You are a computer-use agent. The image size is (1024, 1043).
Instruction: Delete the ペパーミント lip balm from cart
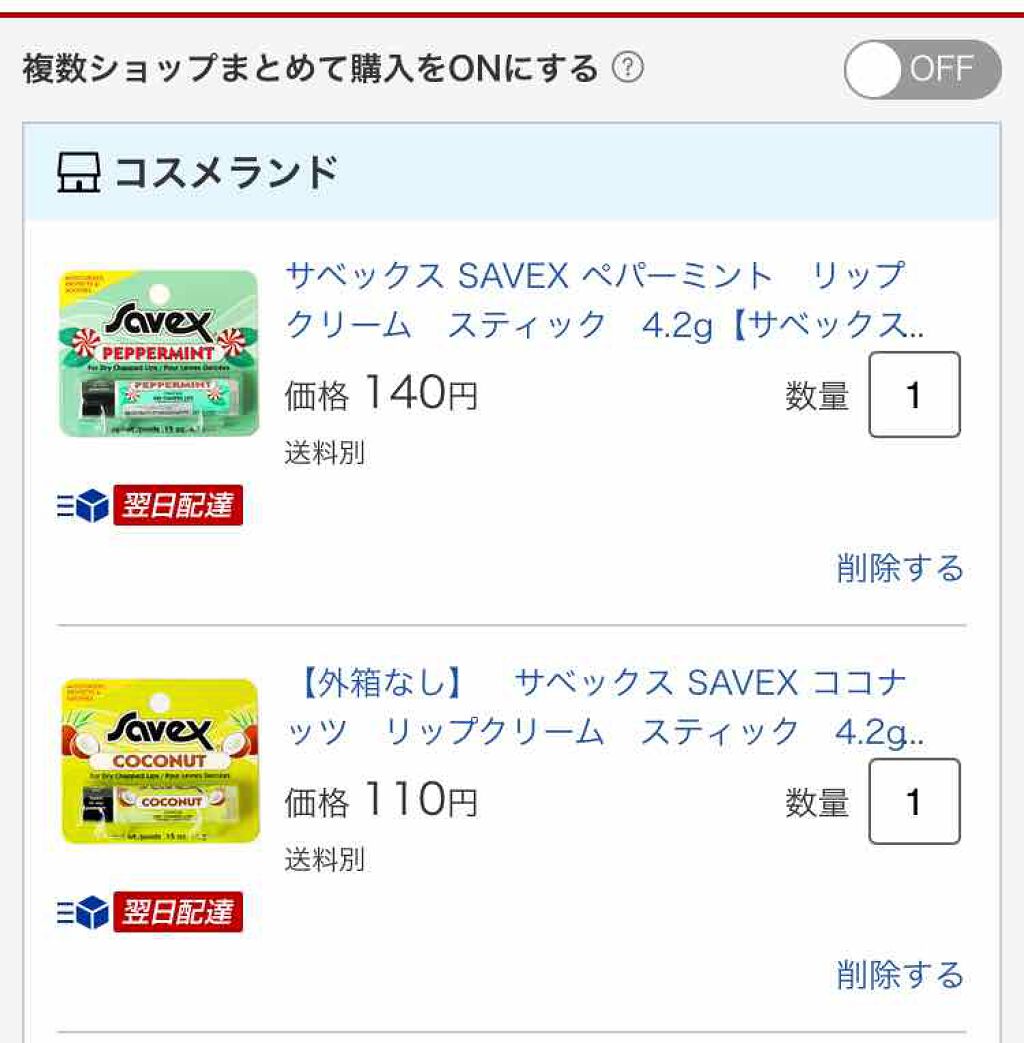[x=899, y=568]
